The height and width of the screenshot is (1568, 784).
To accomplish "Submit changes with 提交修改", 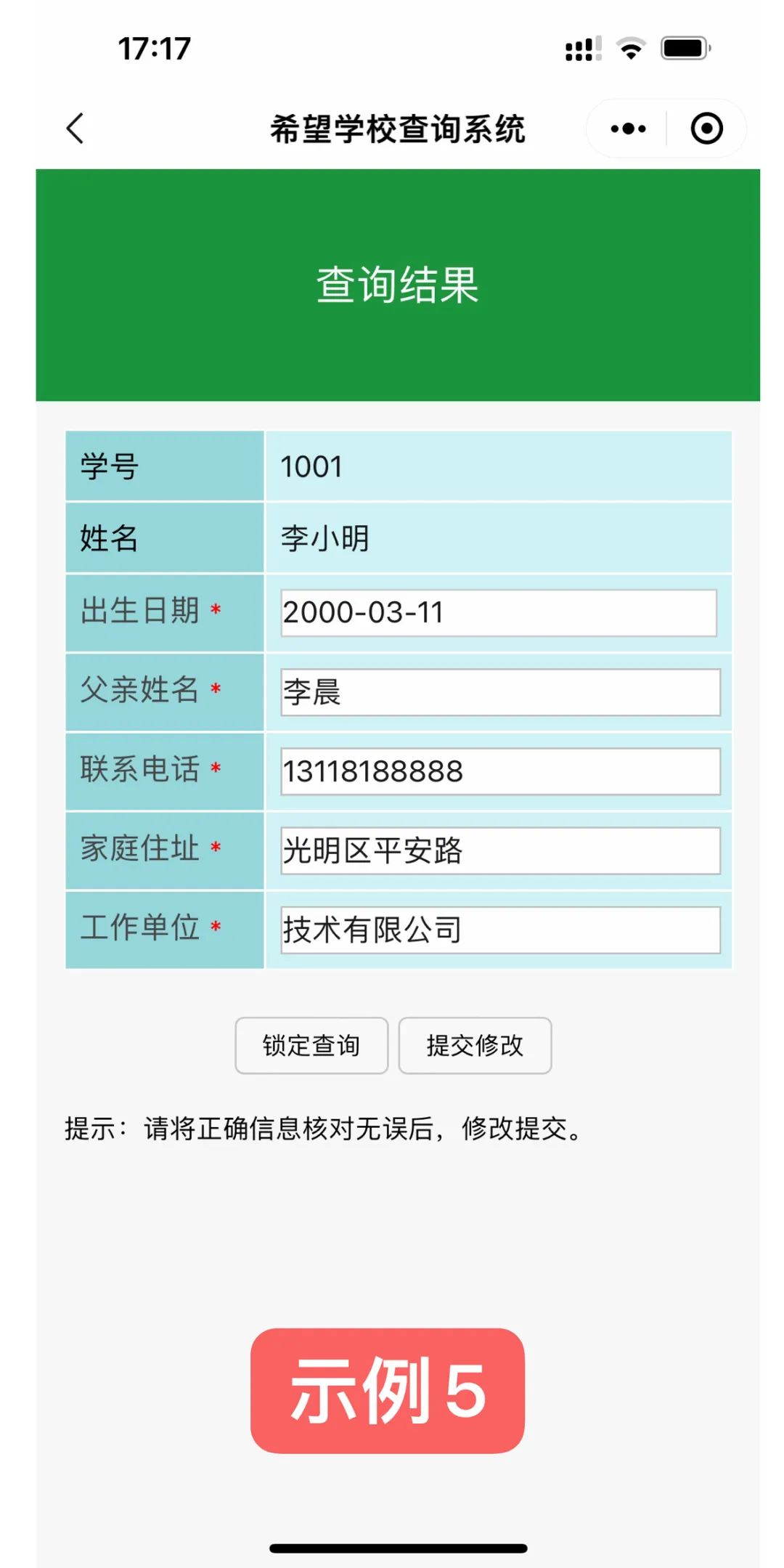I will coord(475,1046).
